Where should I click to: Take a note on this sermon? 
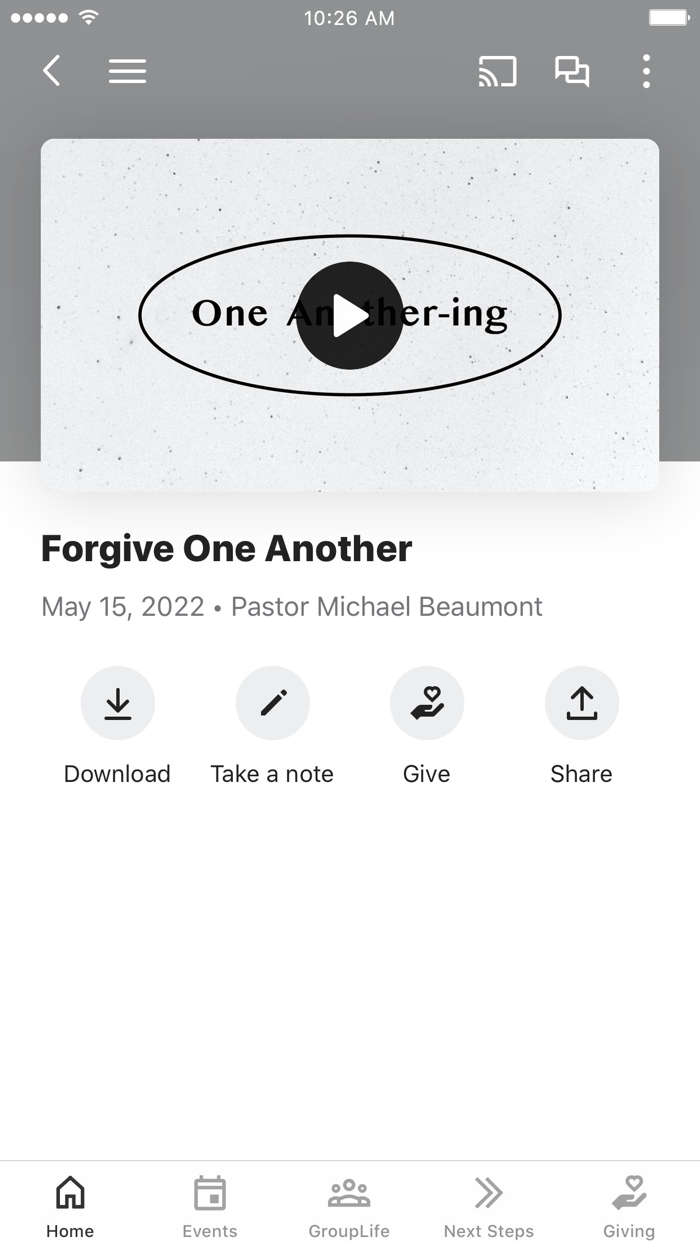pyautogui.click(x=272, y=704)
